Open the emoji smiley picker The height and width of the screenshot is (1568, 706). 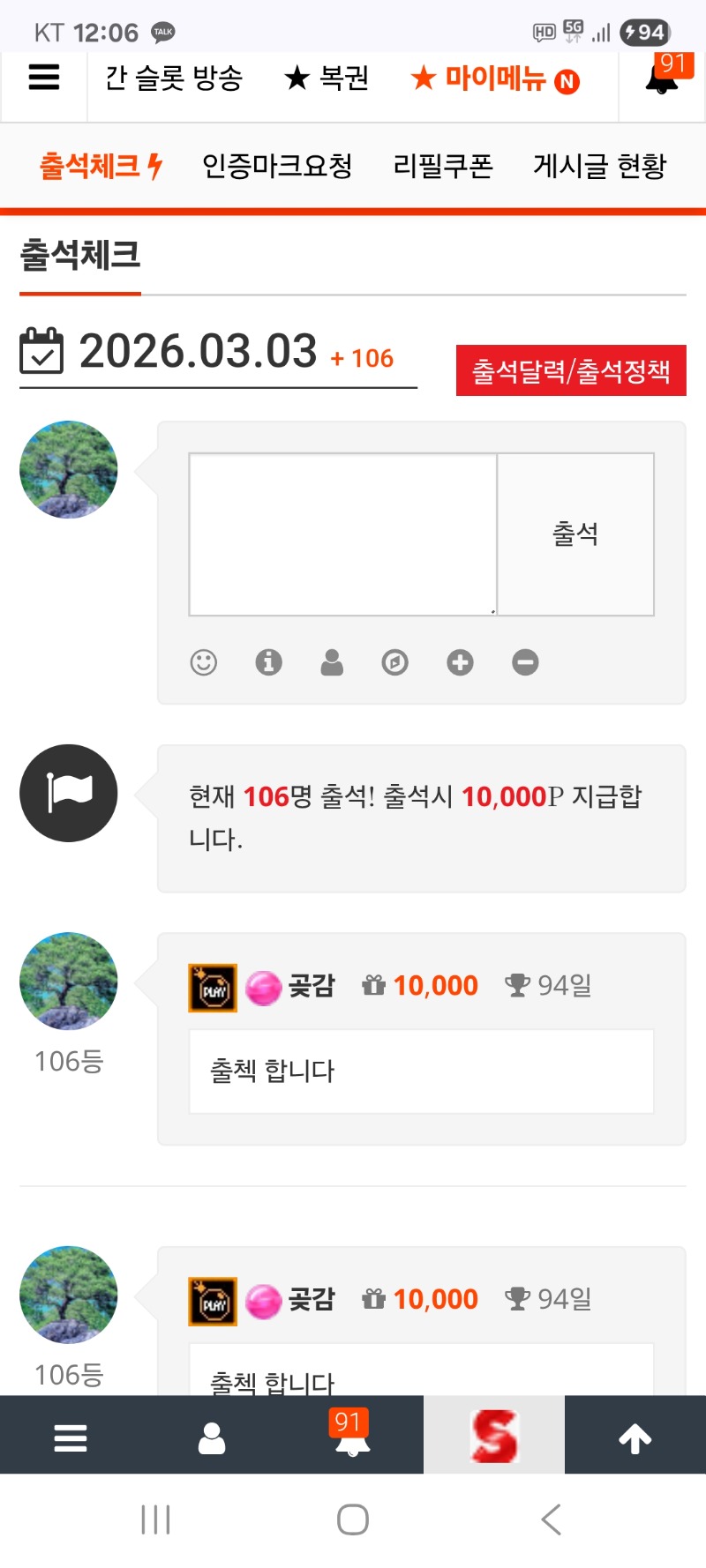[x=204, y=662]
